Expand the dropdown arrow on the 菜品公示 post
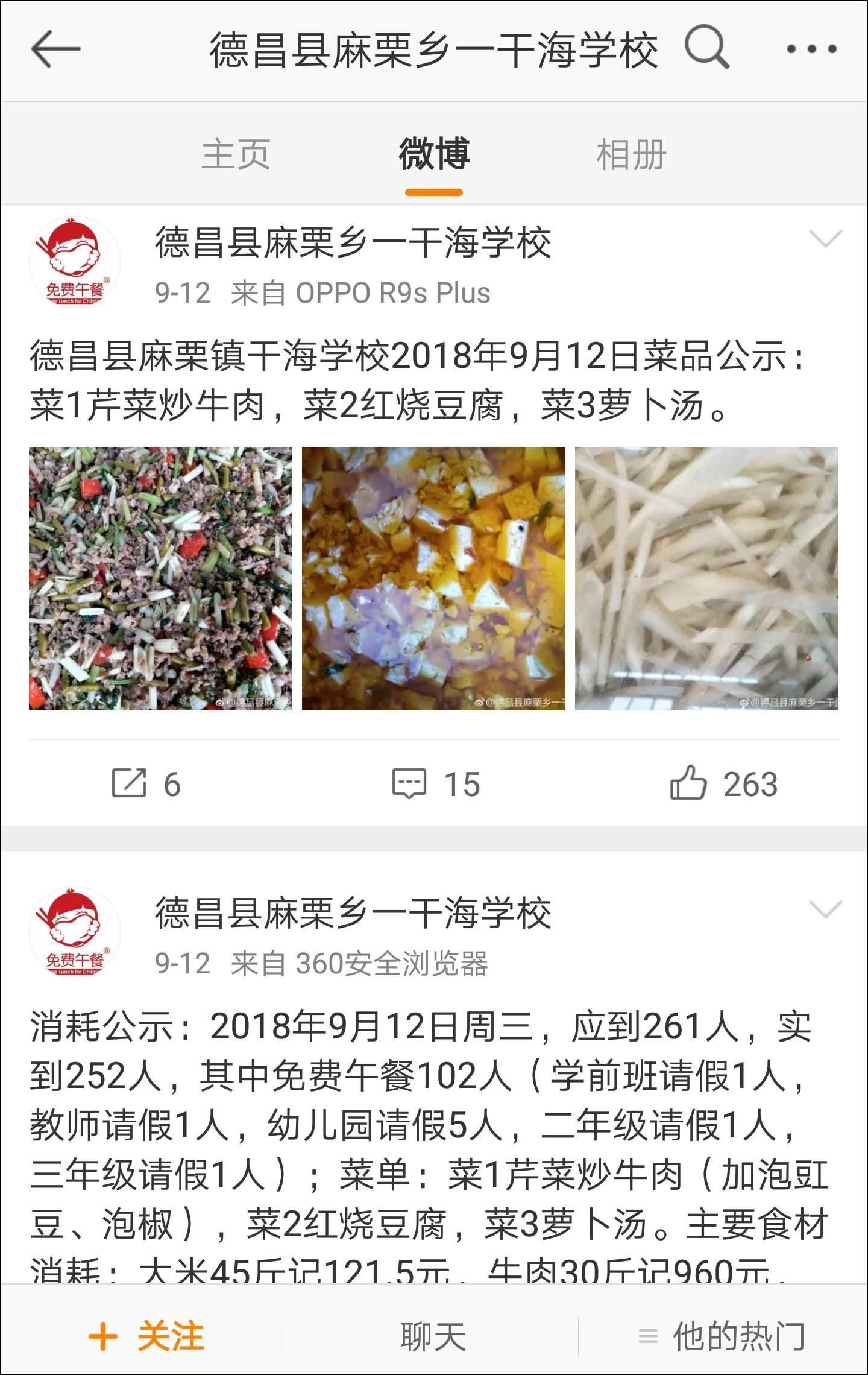The height and width of the screenshot is (1375, 868). [x=825, y=239]
